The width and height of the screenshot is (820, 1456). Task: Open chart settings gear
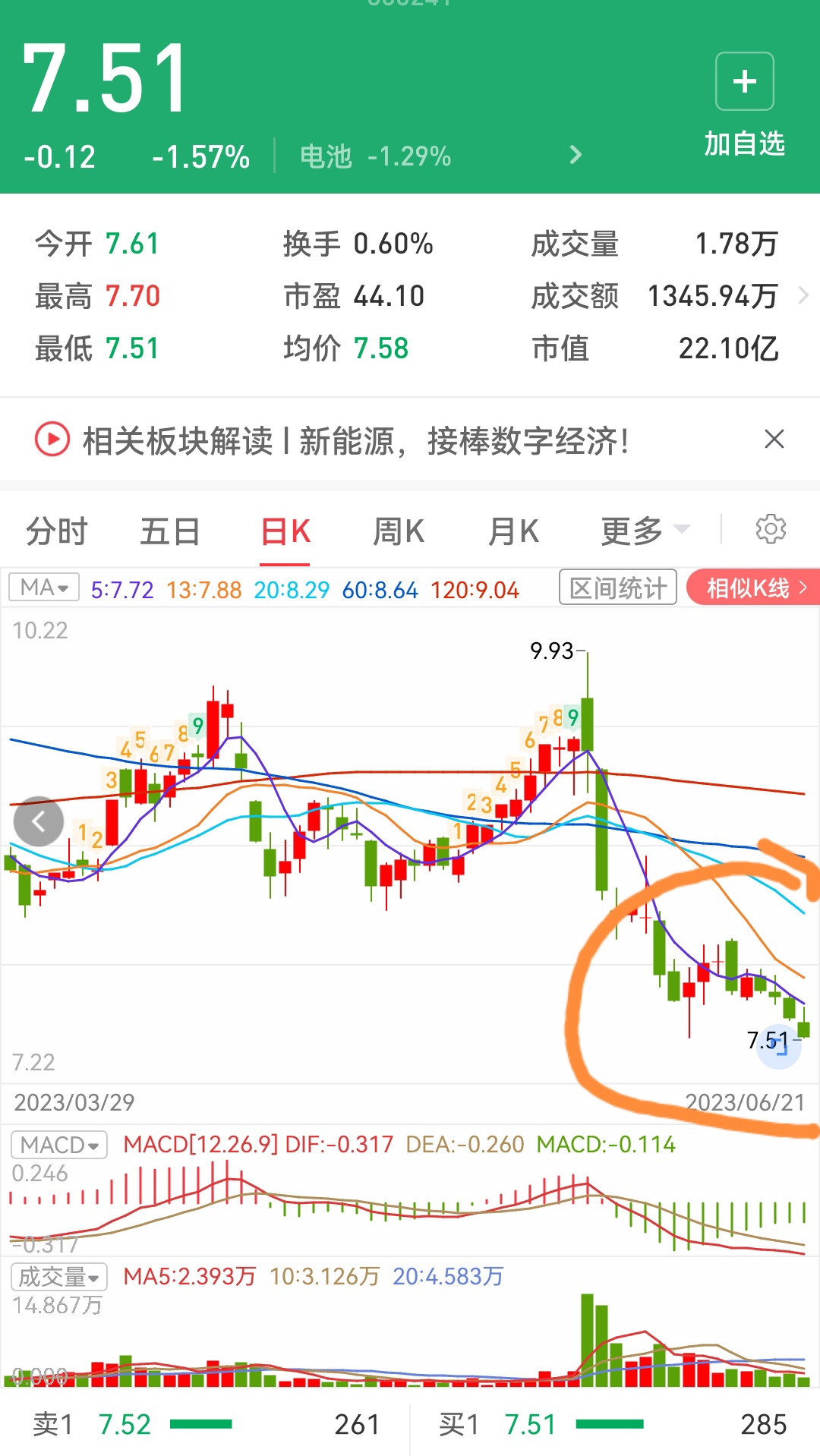[771, 529]
